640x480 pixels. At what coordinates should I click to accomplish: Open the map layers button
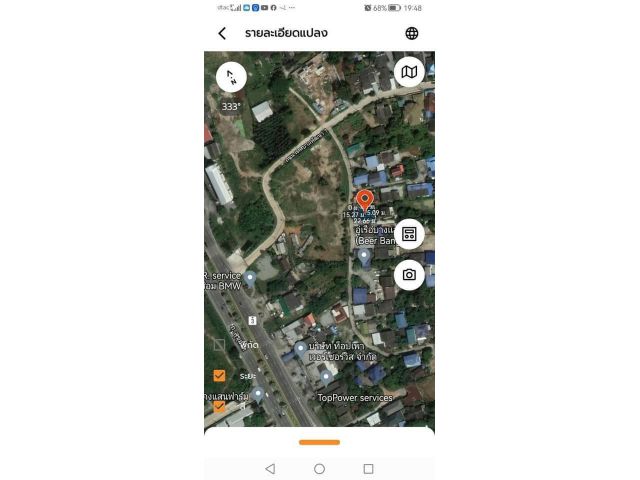pyautogui.click(x=409, y=72)
